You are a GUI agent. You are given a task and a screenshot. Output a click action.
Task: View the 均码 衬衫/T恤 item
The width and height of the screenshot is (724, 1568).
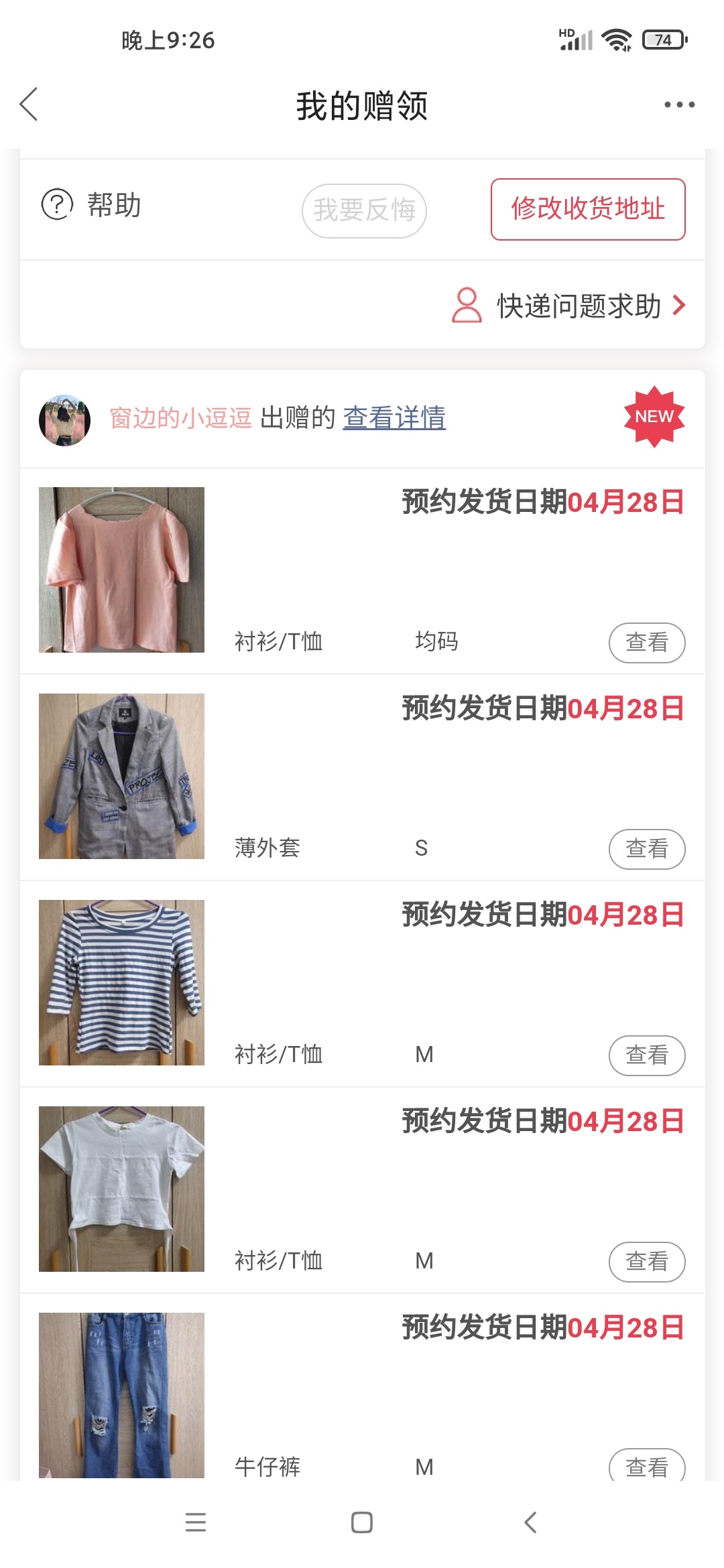click(646, 643)
